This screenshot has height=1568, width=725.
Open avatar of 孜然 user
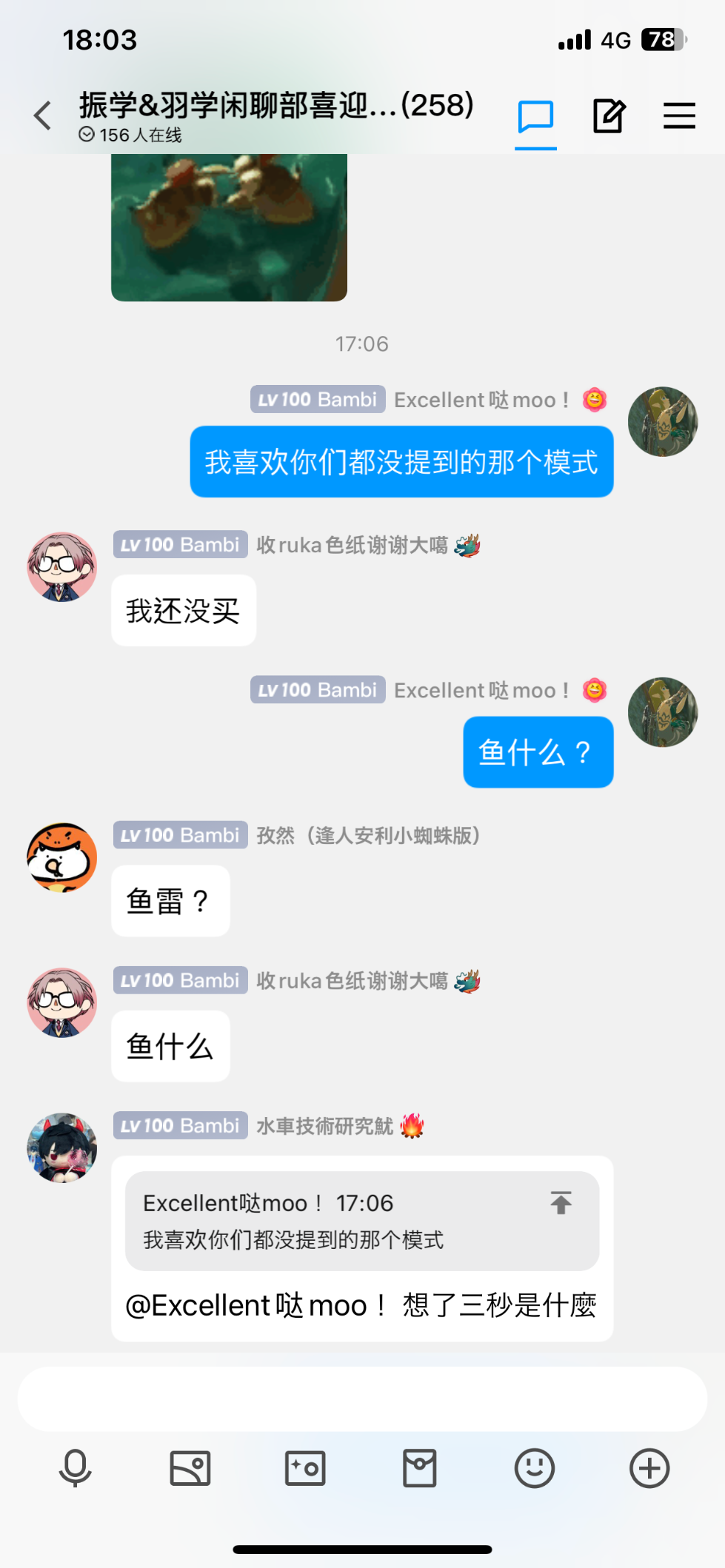tap(62, 857)
